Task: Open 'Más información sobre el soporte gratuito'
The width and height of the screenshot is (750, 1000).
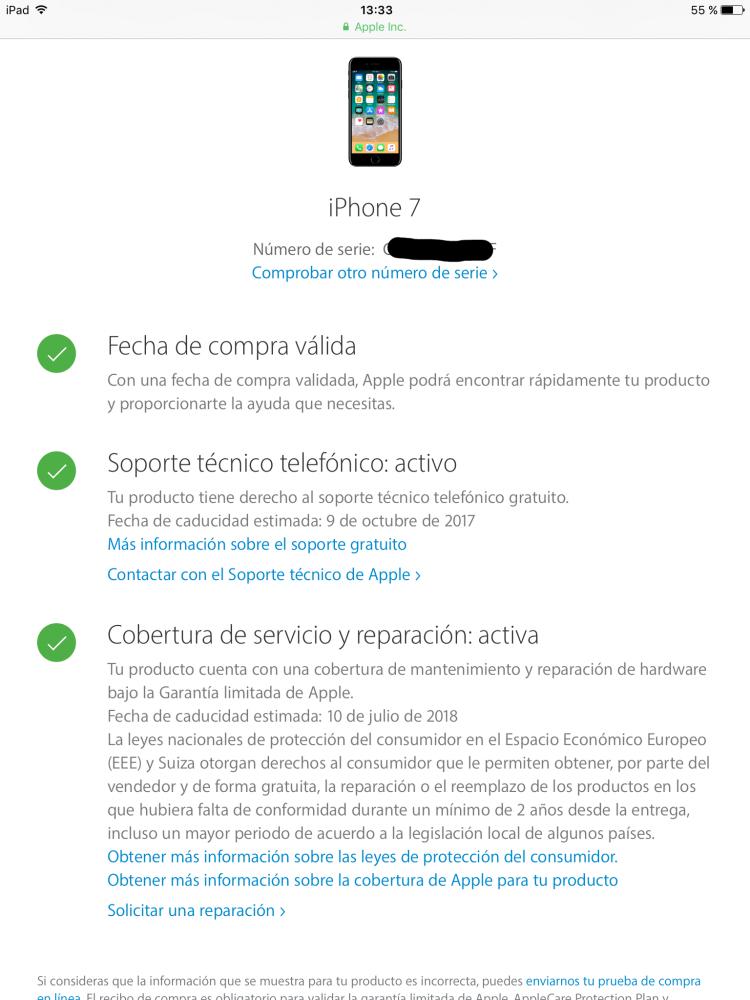Action: [257, 544]
